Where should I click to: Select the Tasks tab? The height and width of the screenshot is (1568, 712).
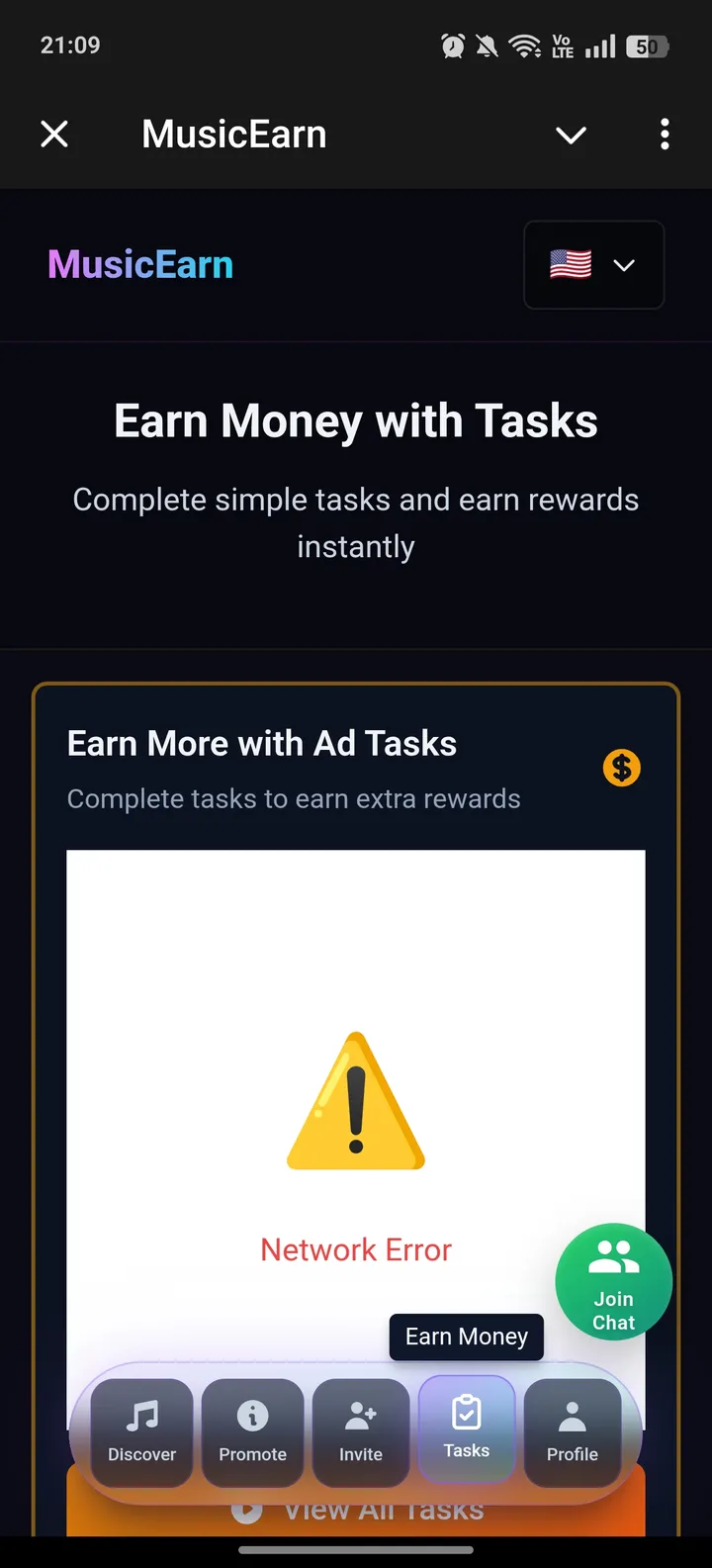point(467,1428)
